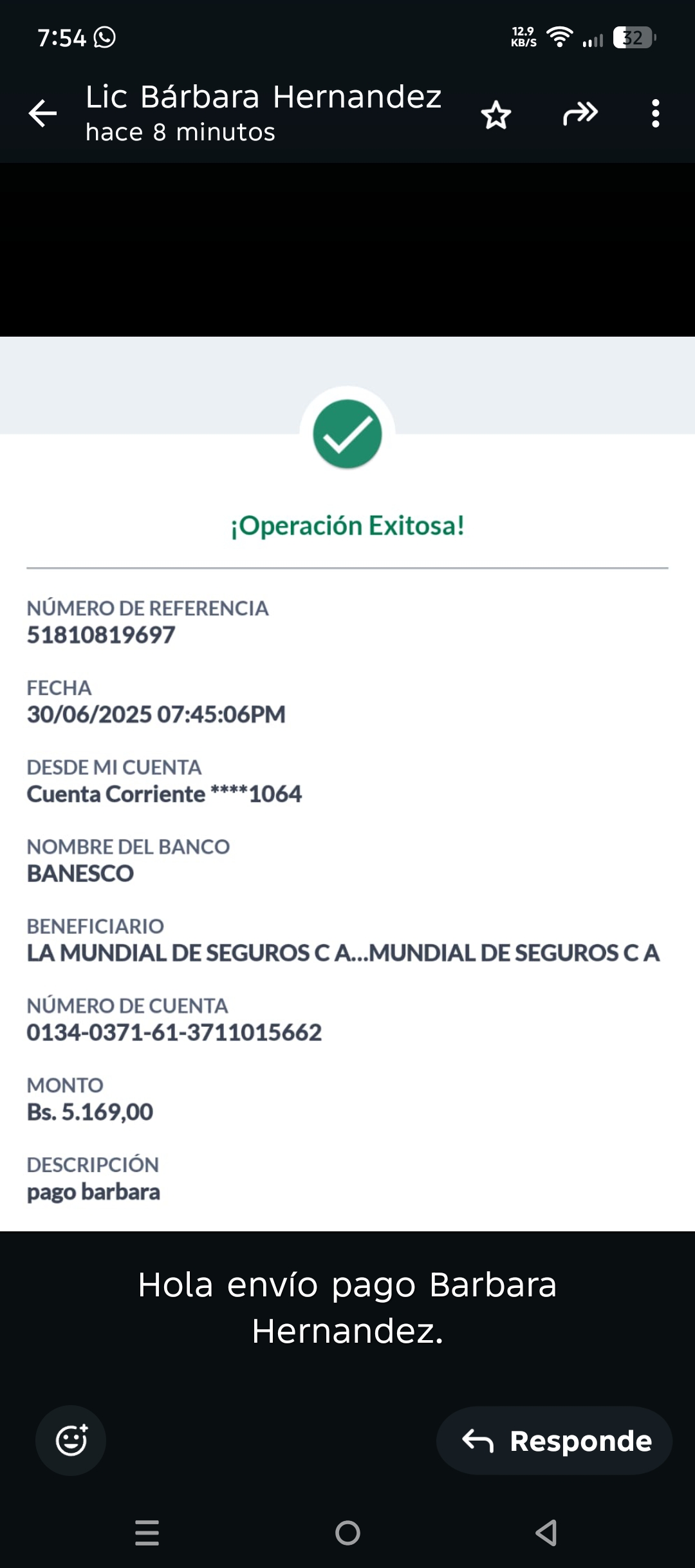Go back from the image viewer
This screenshot has height=1568, width=695.
tap(43, 114)
